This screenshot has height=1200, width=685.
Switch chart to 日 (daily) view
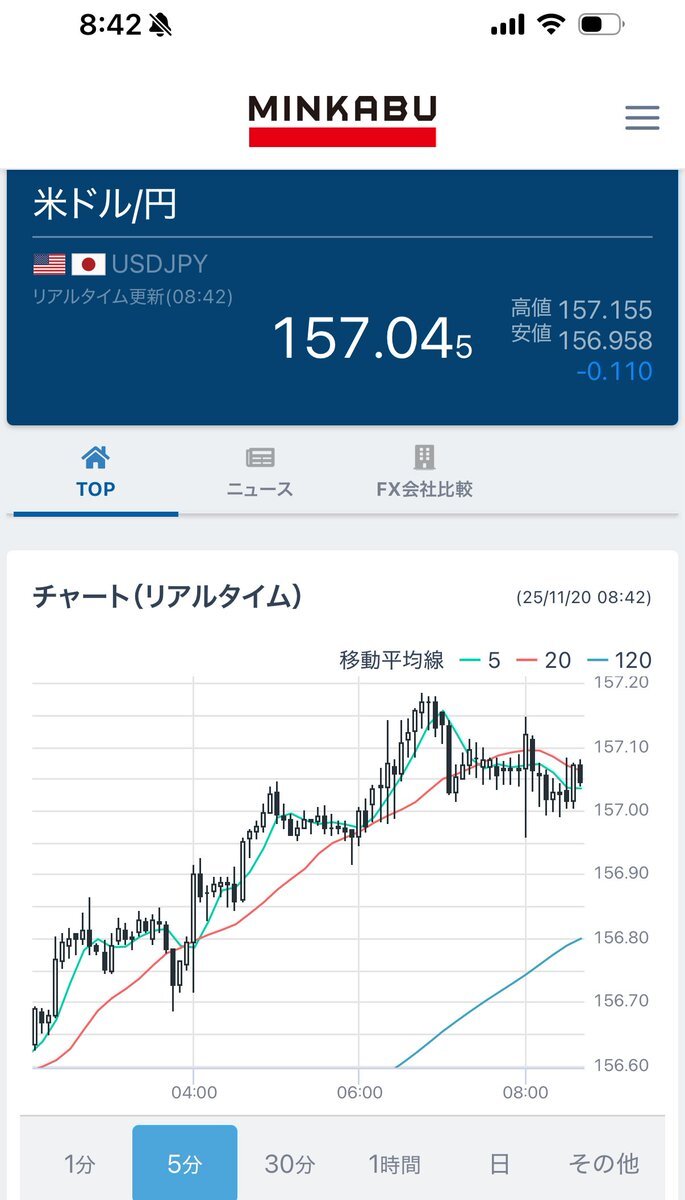(499, 1164)
